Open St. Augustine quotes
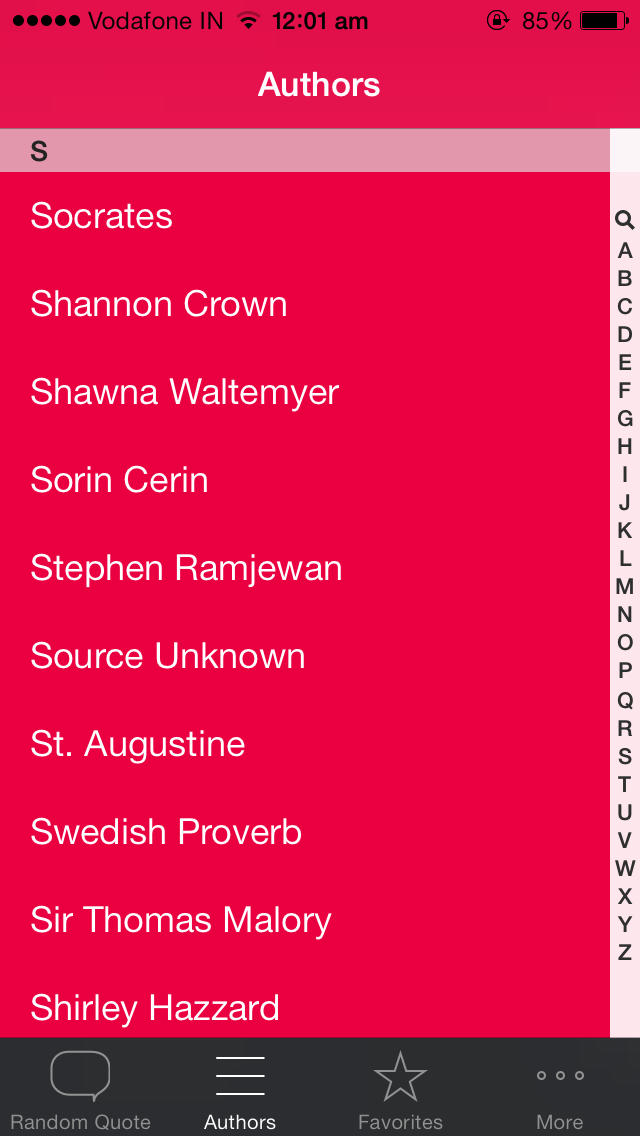640x1136 pixels. 138,744
